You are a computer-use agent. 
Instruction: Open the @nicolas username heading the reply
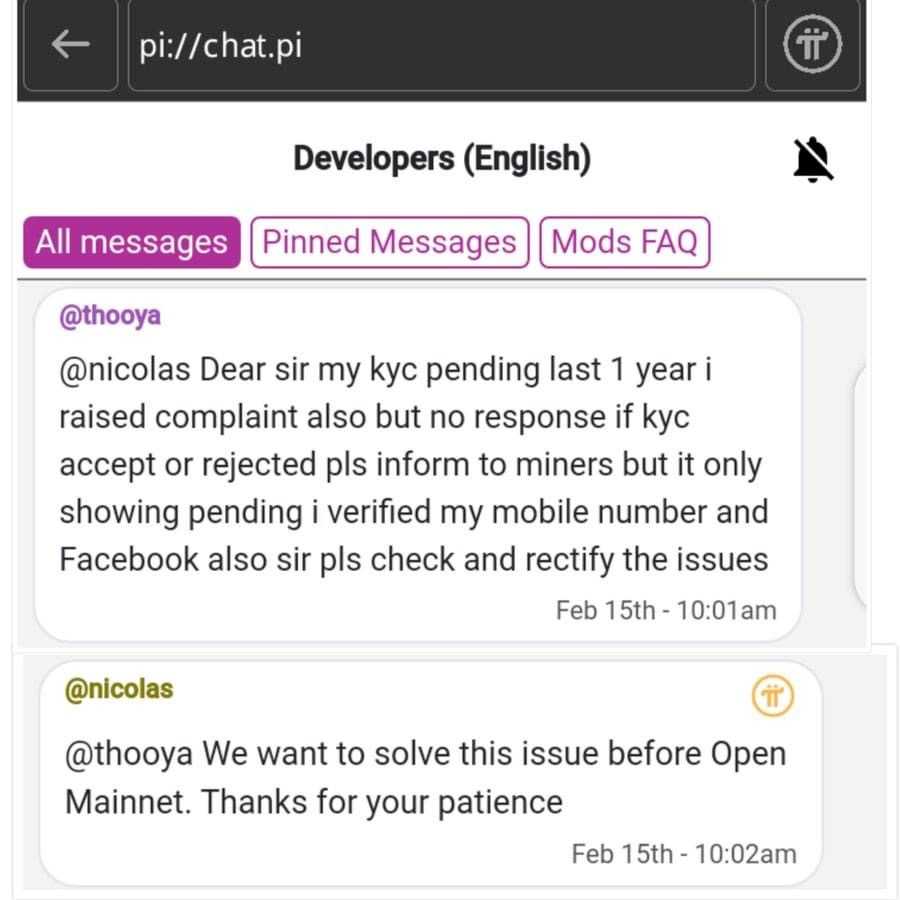tap(118, 689)
